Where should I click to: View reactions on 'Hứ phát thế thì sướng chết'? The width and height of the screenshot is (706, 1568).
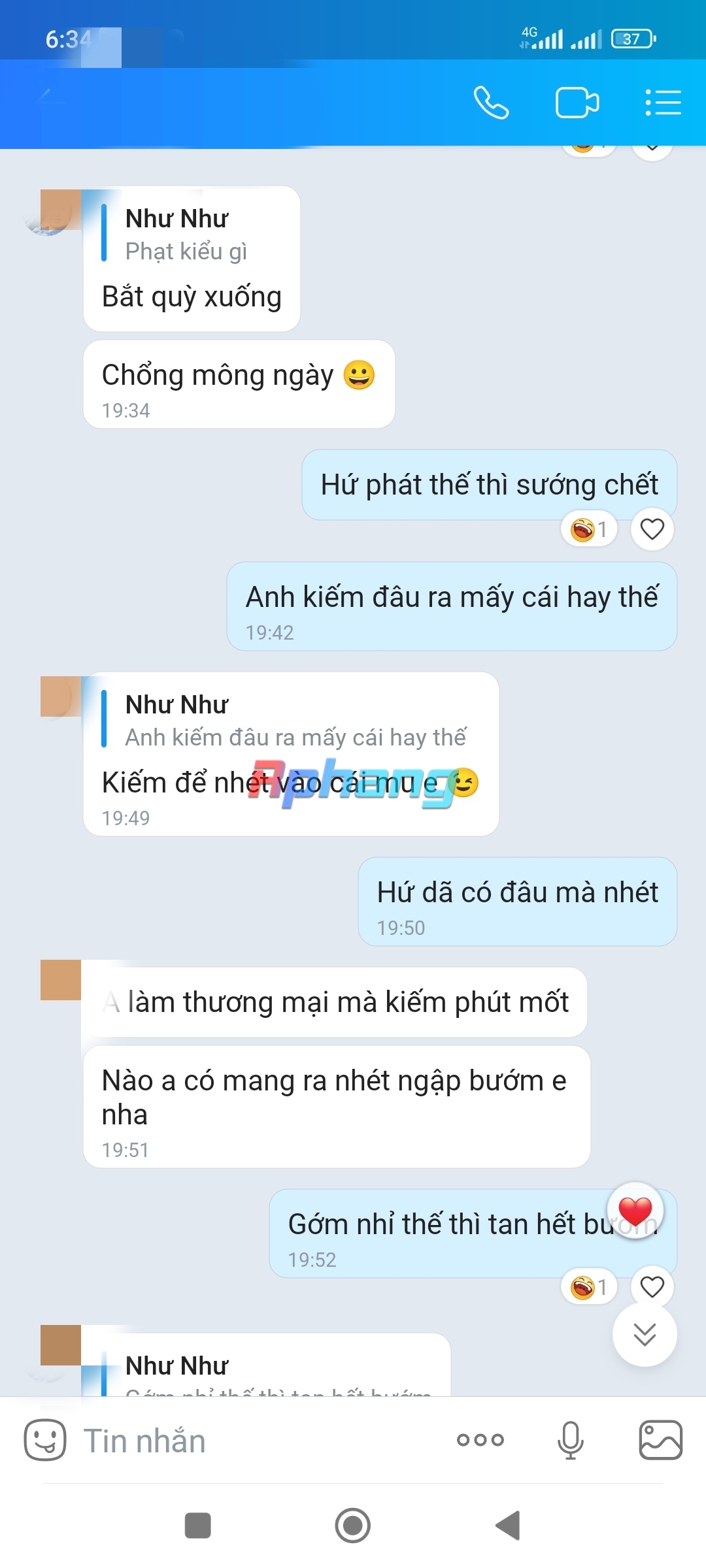(589, 529)
